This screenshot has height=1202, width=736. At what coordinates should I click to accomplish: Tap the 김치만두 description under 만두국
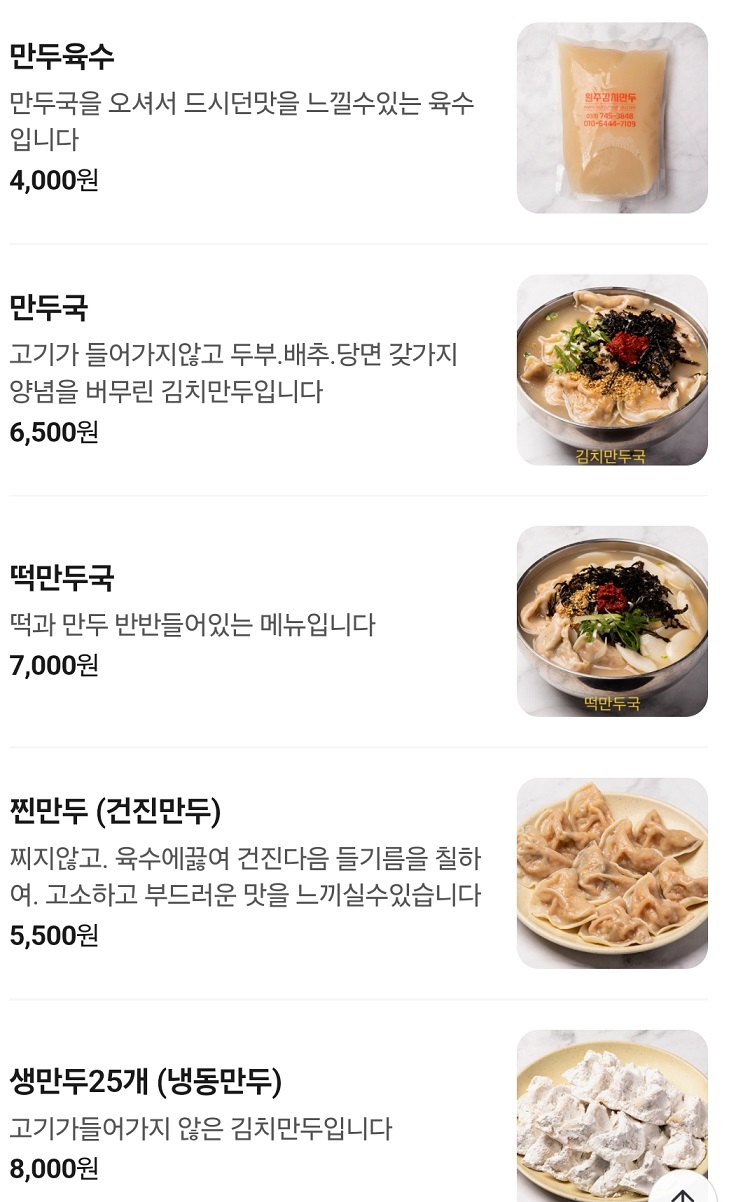pos(240,374)
